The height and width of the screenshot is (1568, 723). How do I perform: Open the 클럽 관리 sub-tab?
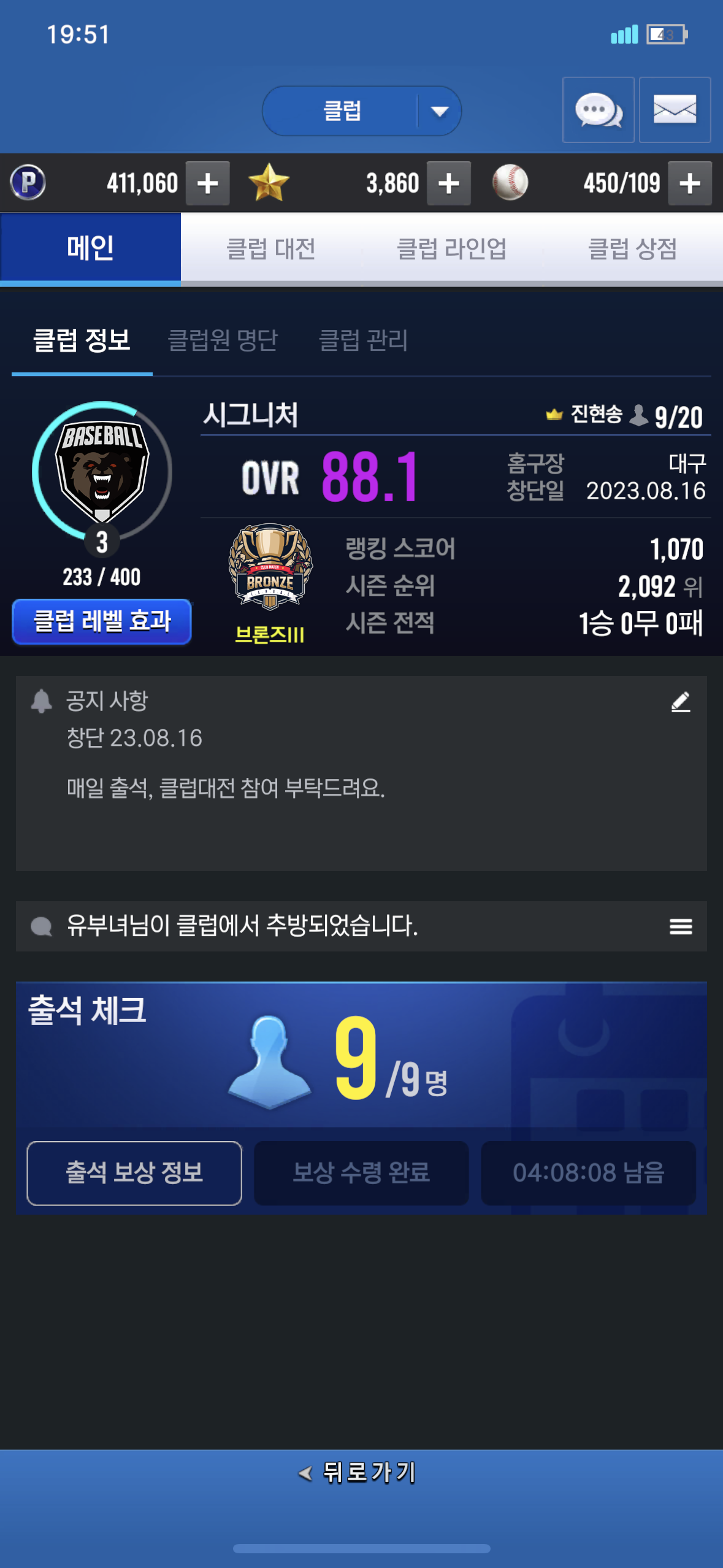click(x=363, y=340)
